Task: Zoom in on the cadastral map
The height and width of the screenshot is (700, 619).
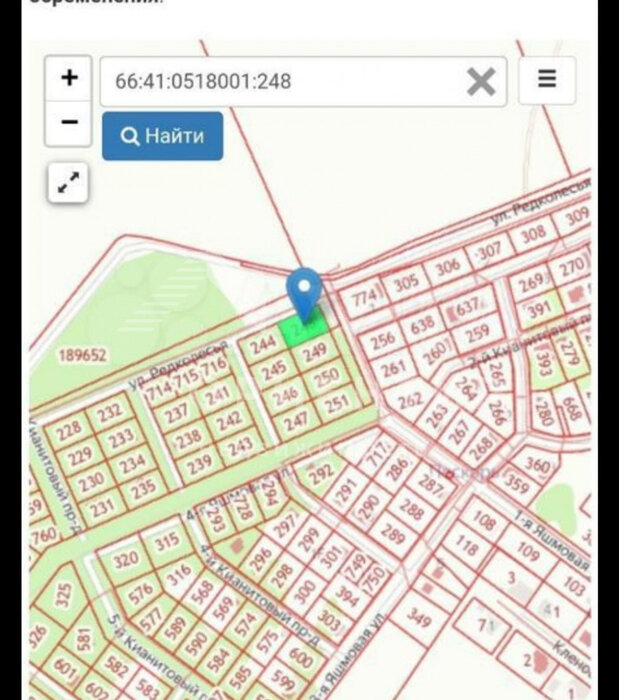Action: click(x=69, y=79)
